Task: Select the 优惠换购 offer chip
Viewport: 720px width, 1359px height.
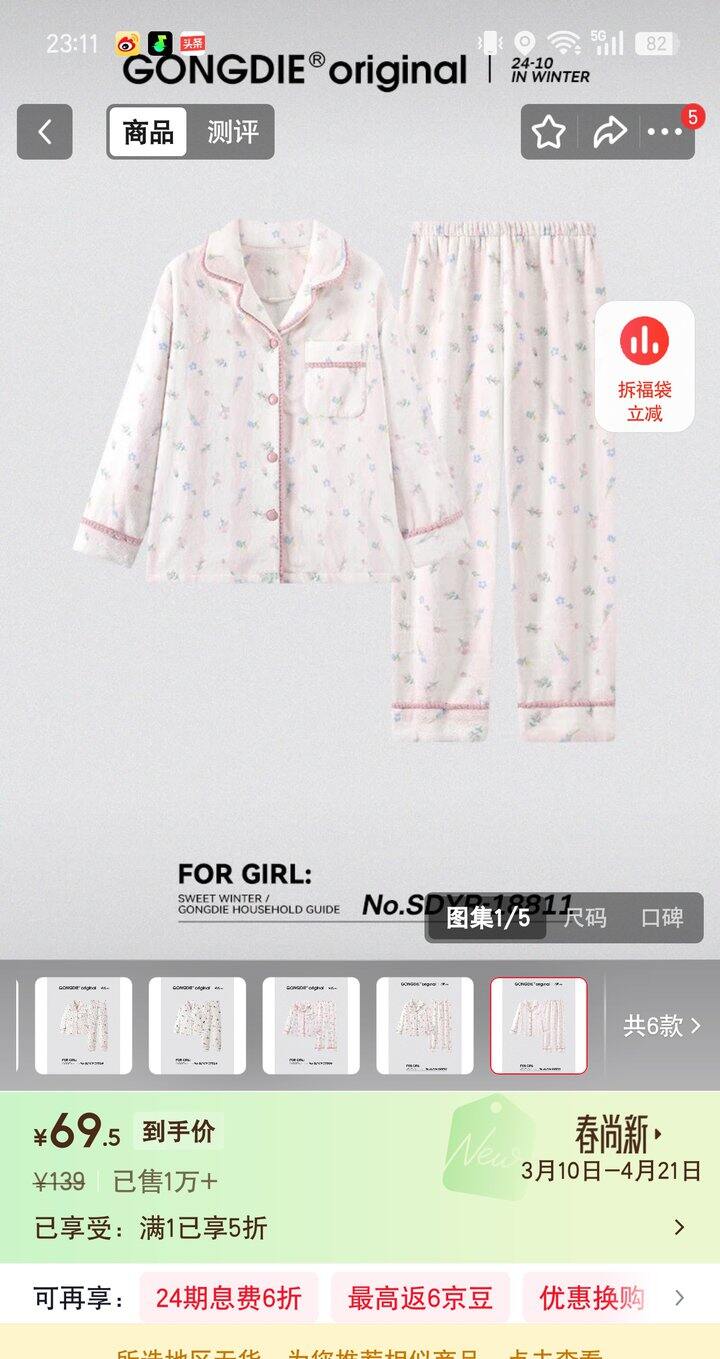Action: [592, 1298]
